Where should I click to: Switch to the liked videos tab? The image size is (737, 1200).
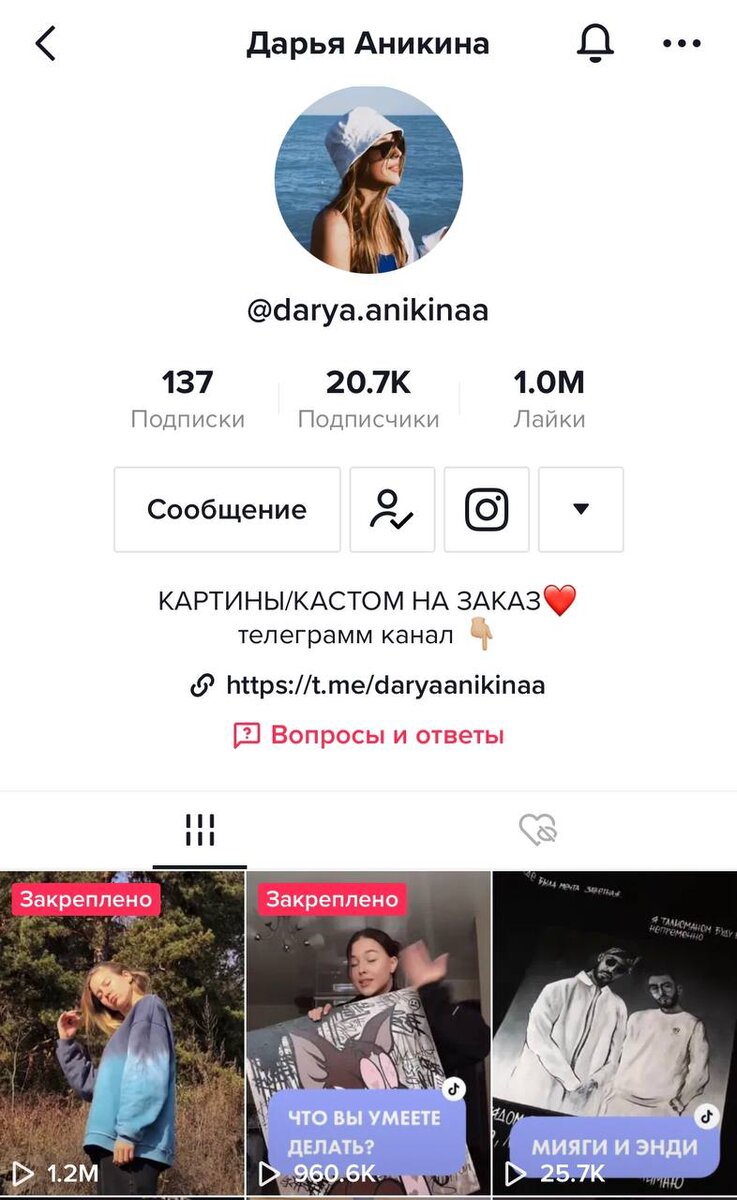click(x=538, y=829)
